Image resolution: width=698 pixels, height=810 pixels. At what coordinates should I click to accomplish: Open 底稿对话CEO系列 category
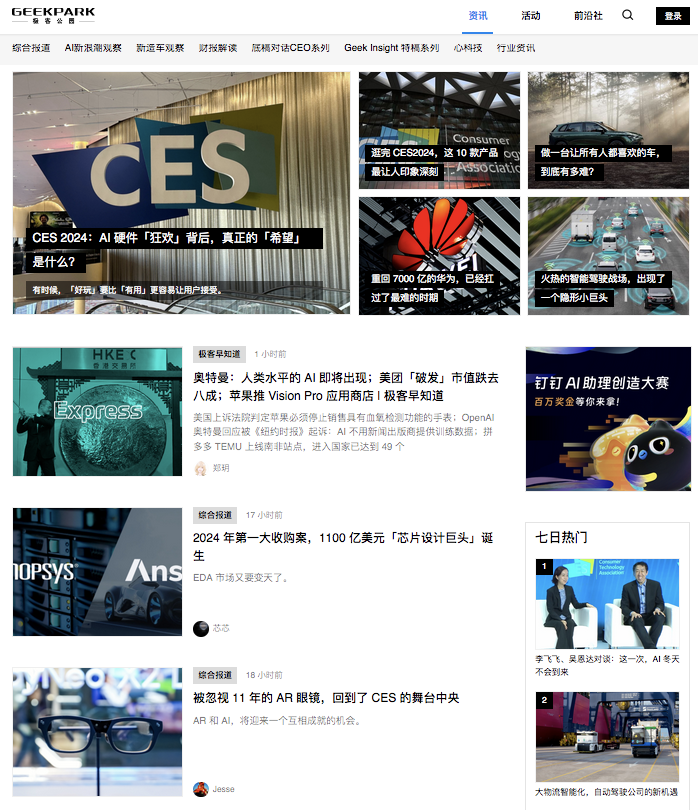point(290,48)
